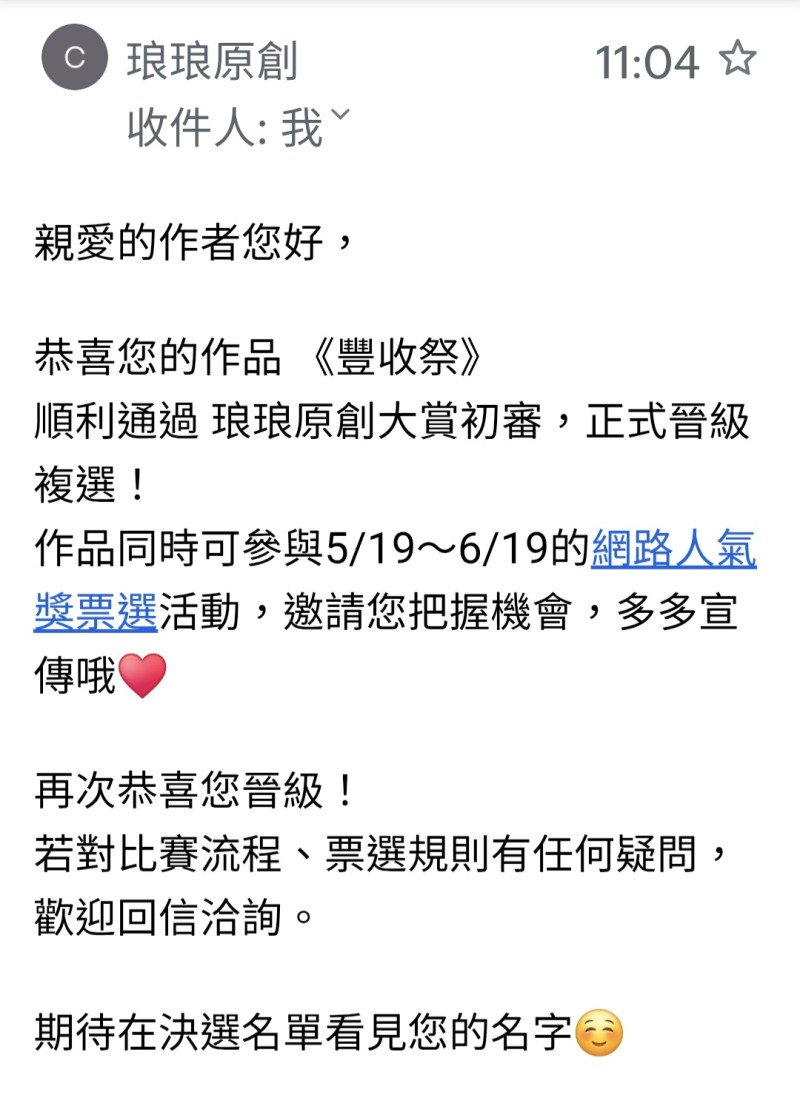
Task: Open the 網路人氣獎票選 link
Action: pyautogui.click(x=673, y=552)
